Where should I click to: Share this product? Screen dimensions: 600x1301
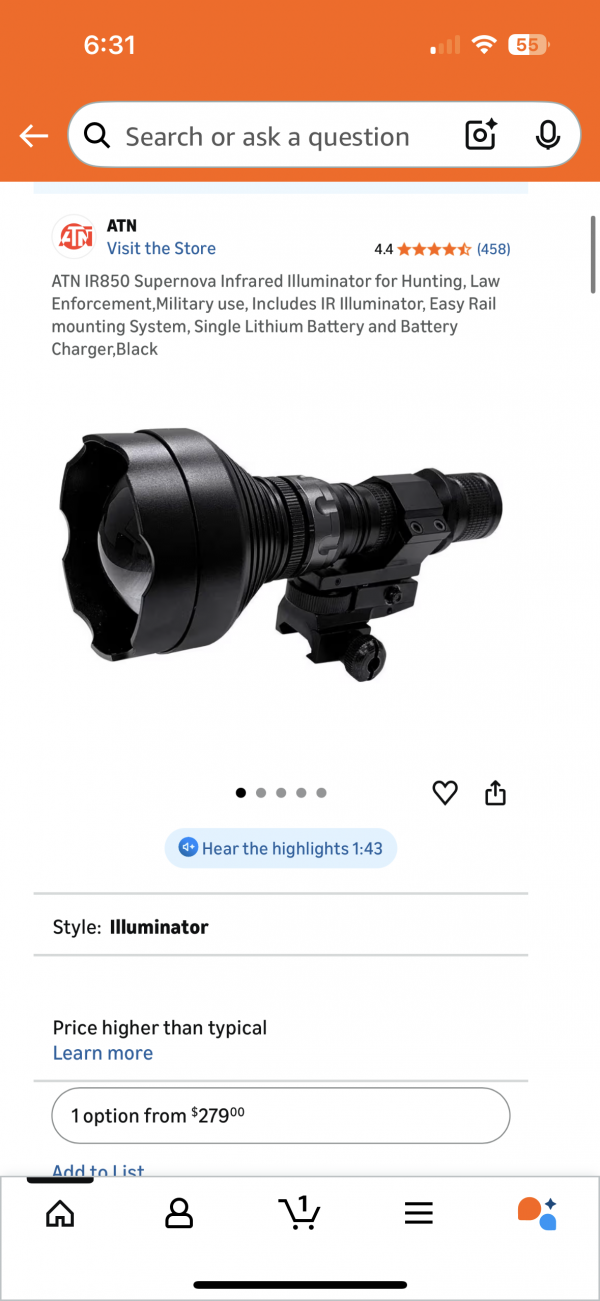click(496, 793)
